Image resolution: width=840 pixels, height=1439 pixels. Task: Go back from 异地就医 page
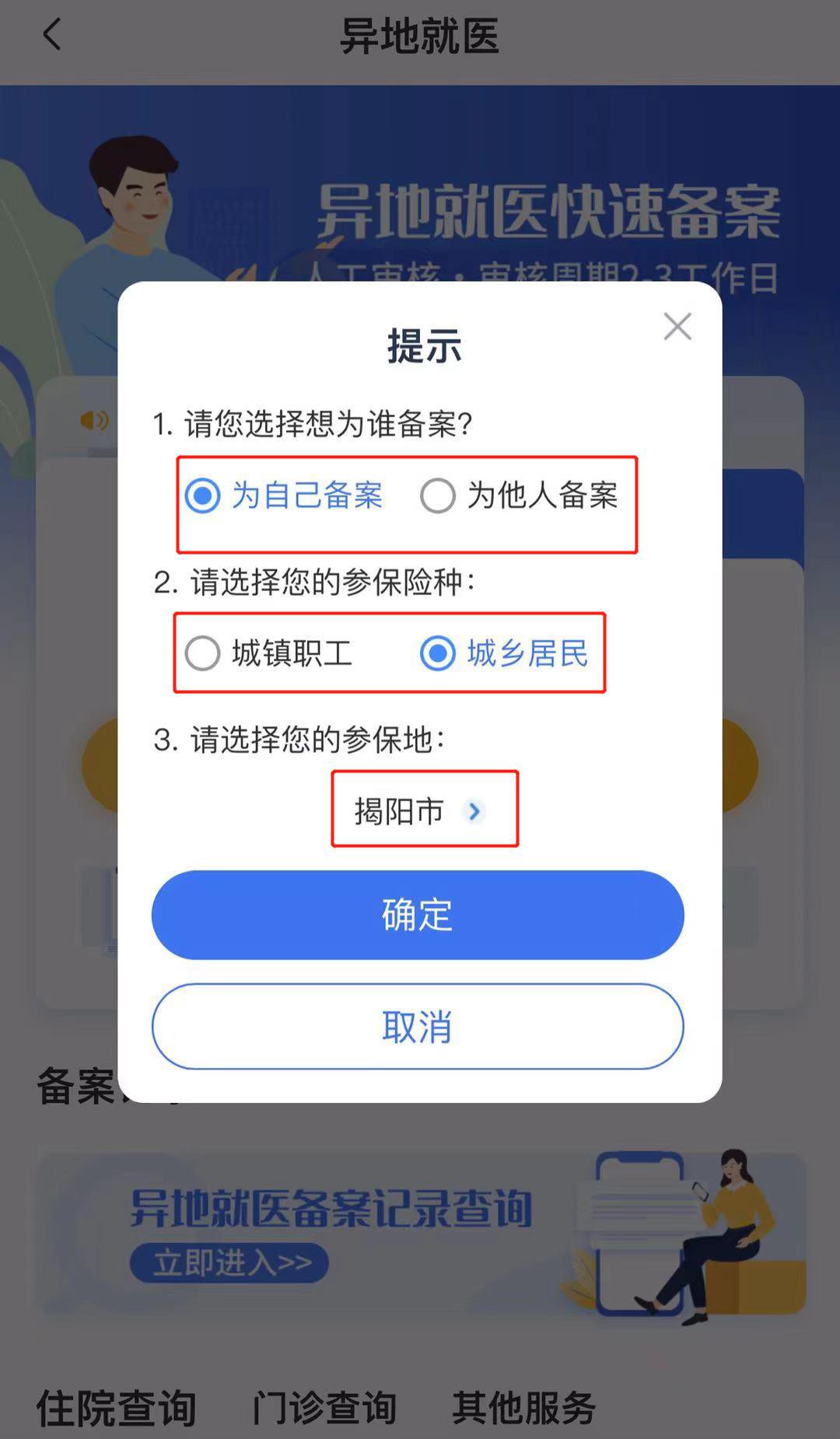pyautogui.click(x=51, y=35)
